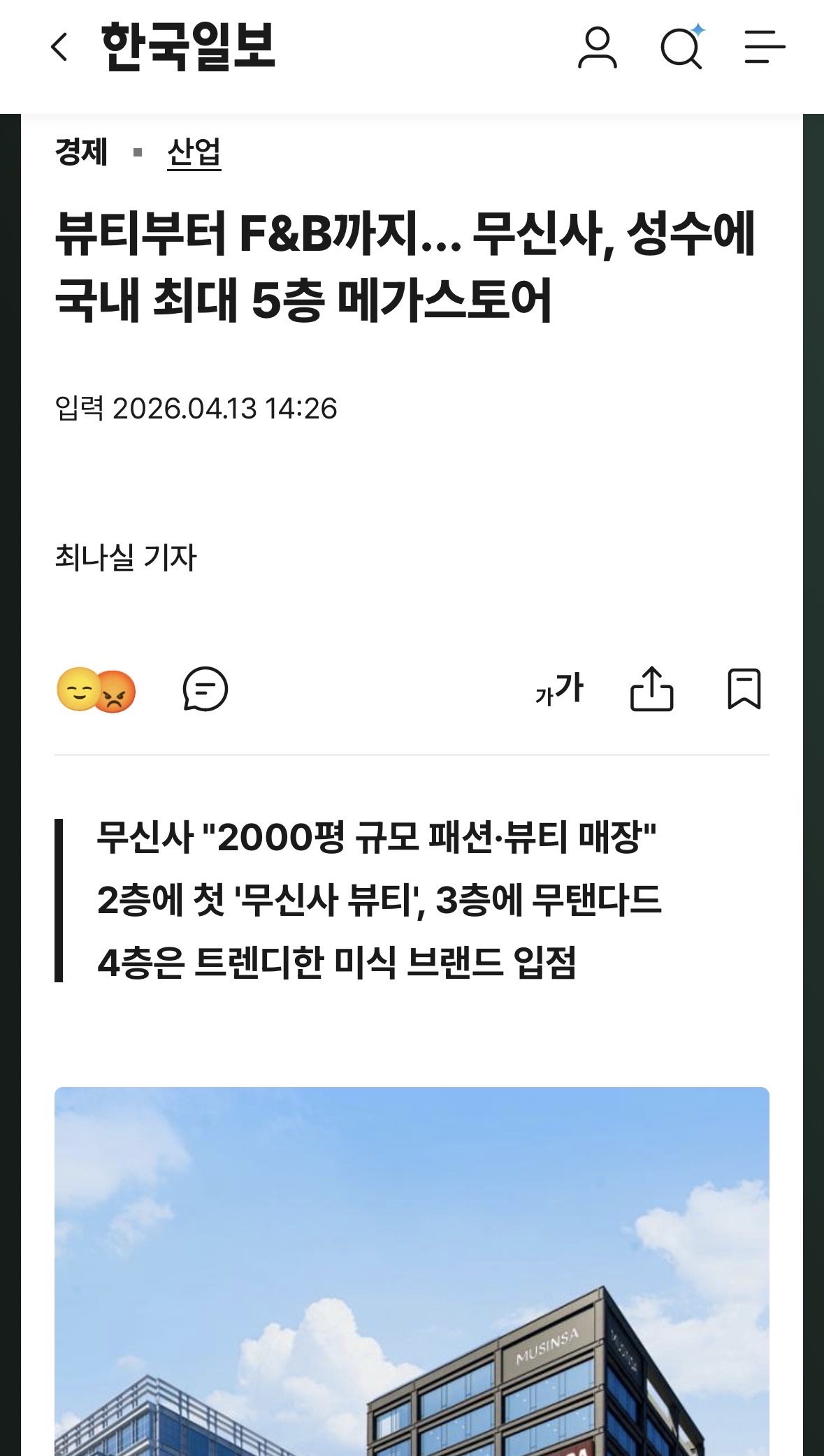Share this article
The height and width of the screenshot is (1456, 824).
(651, 690)
